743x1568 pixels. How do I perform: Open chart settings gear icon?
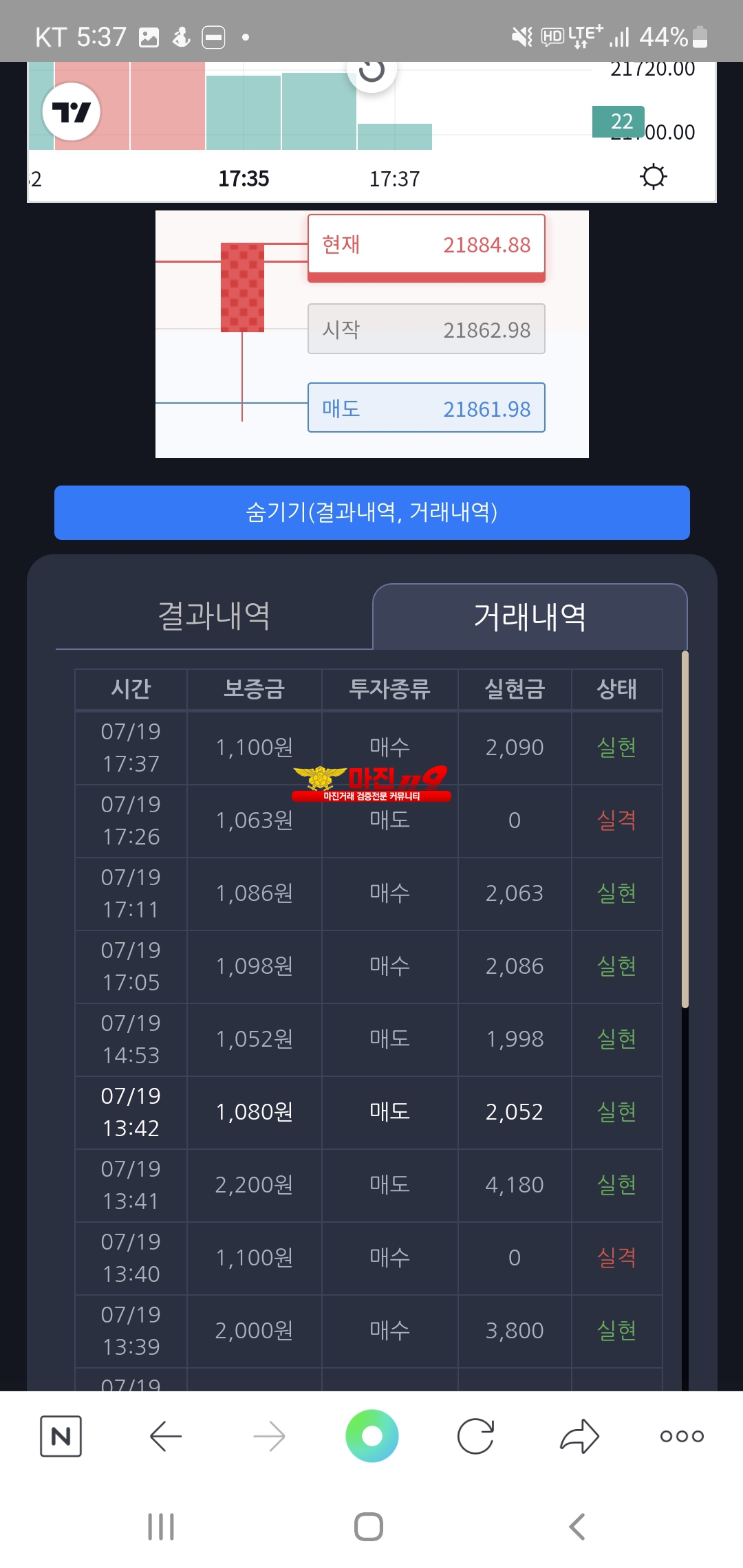click(x=654, y=177)
